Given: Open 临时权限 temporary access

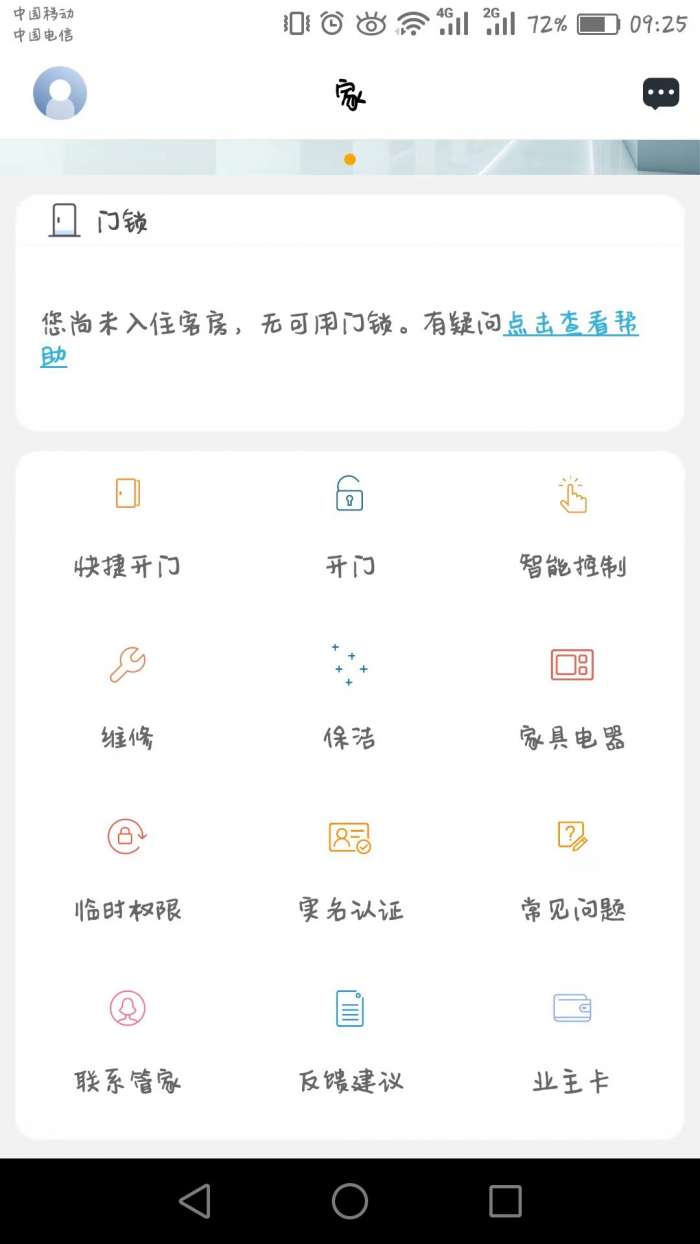Looking at the screenshot, I should [x=127, y=868].
